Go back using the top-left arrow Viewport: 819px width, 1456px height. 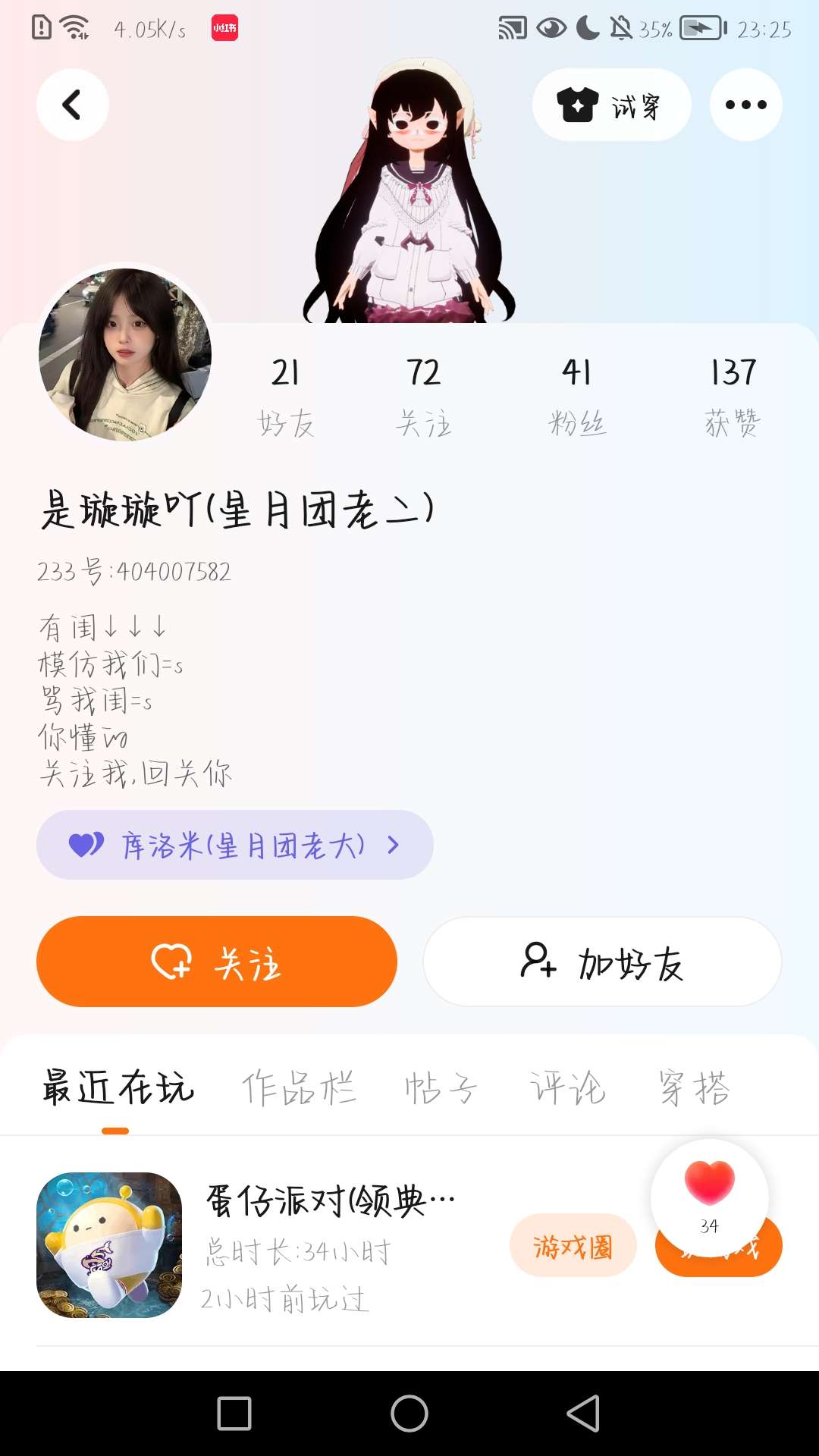[72, 105]
